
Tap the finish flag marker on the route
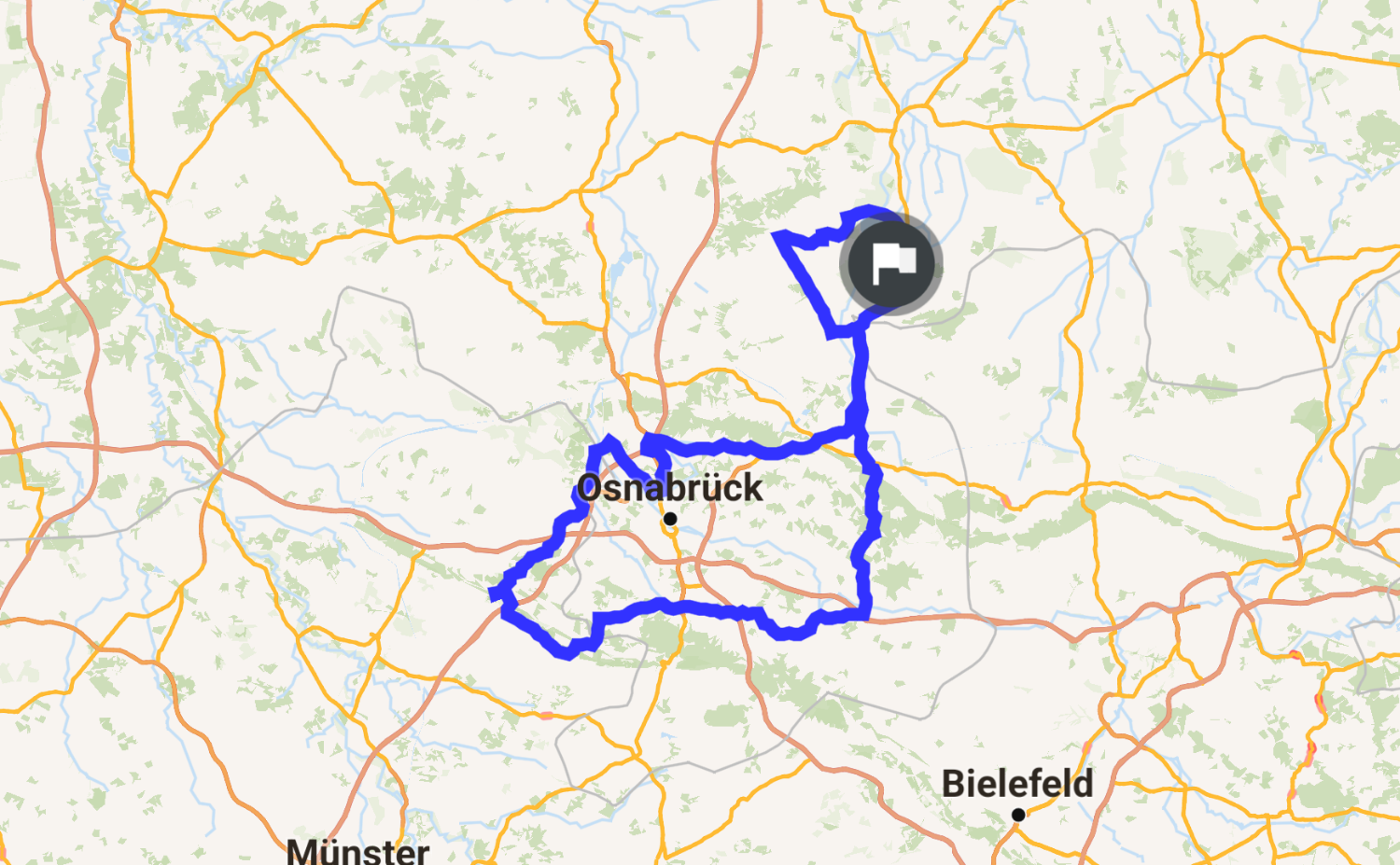[x=890, y=264]
